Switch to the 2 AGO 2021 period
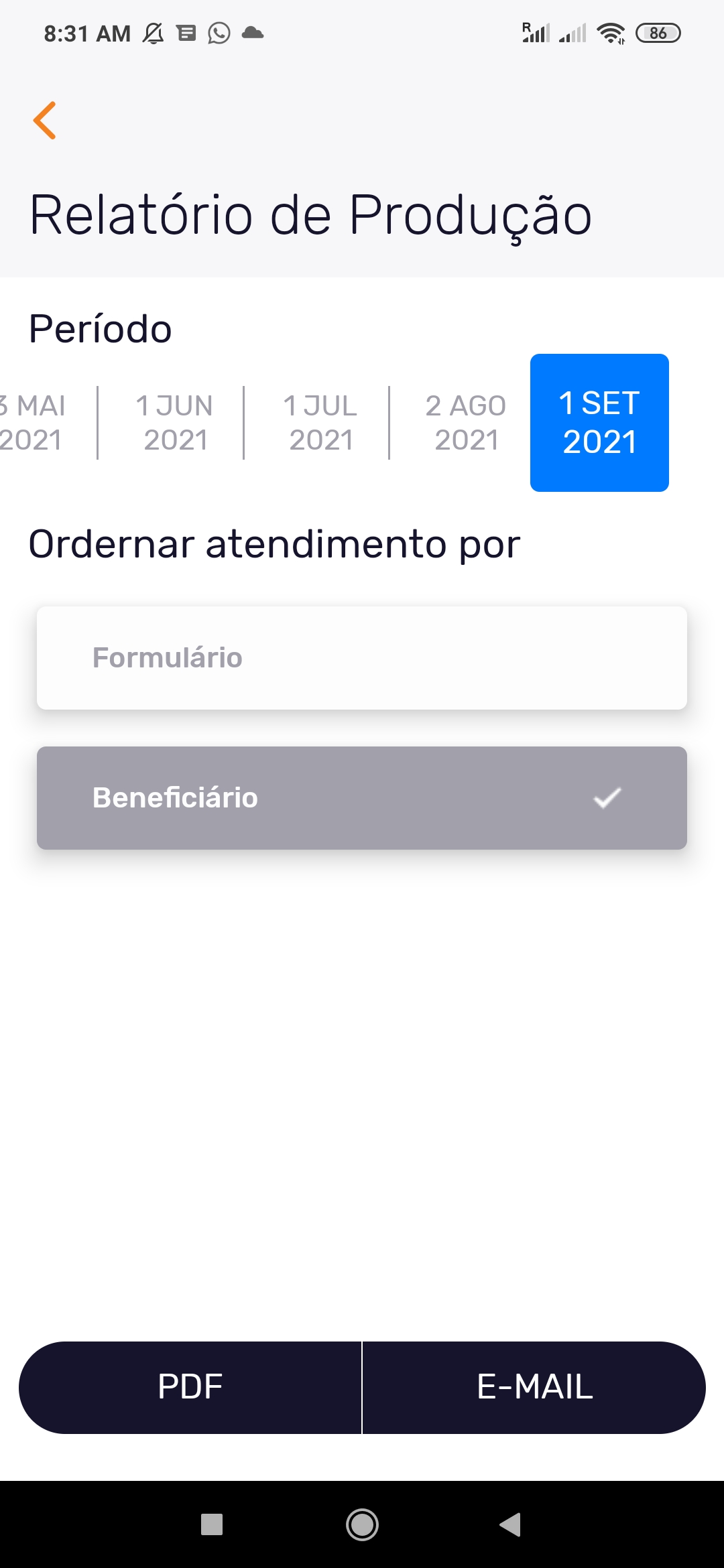724x1568 pixels. 466,423
